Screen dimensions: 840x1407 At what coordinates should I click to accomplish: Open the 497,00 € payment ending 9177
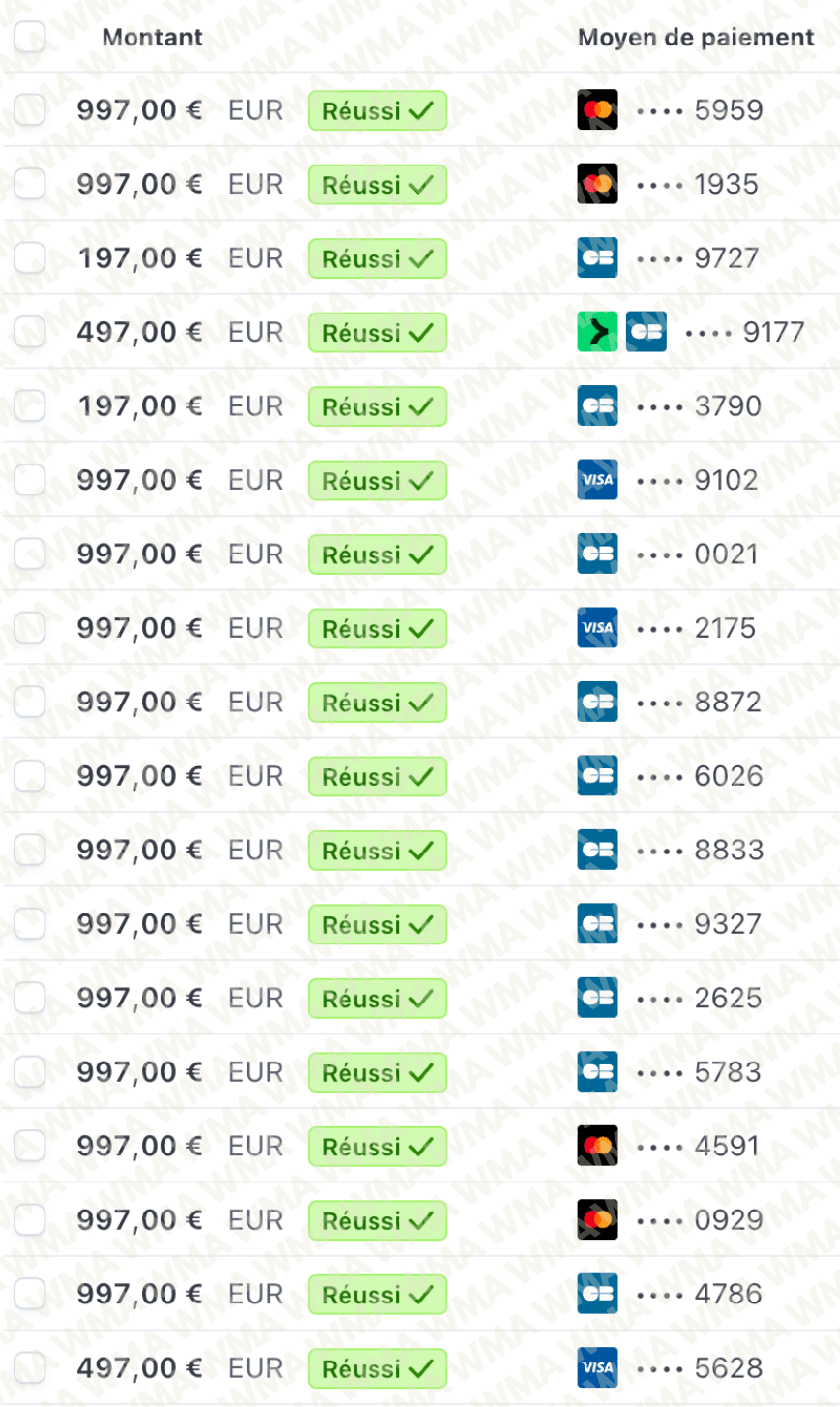139,332
